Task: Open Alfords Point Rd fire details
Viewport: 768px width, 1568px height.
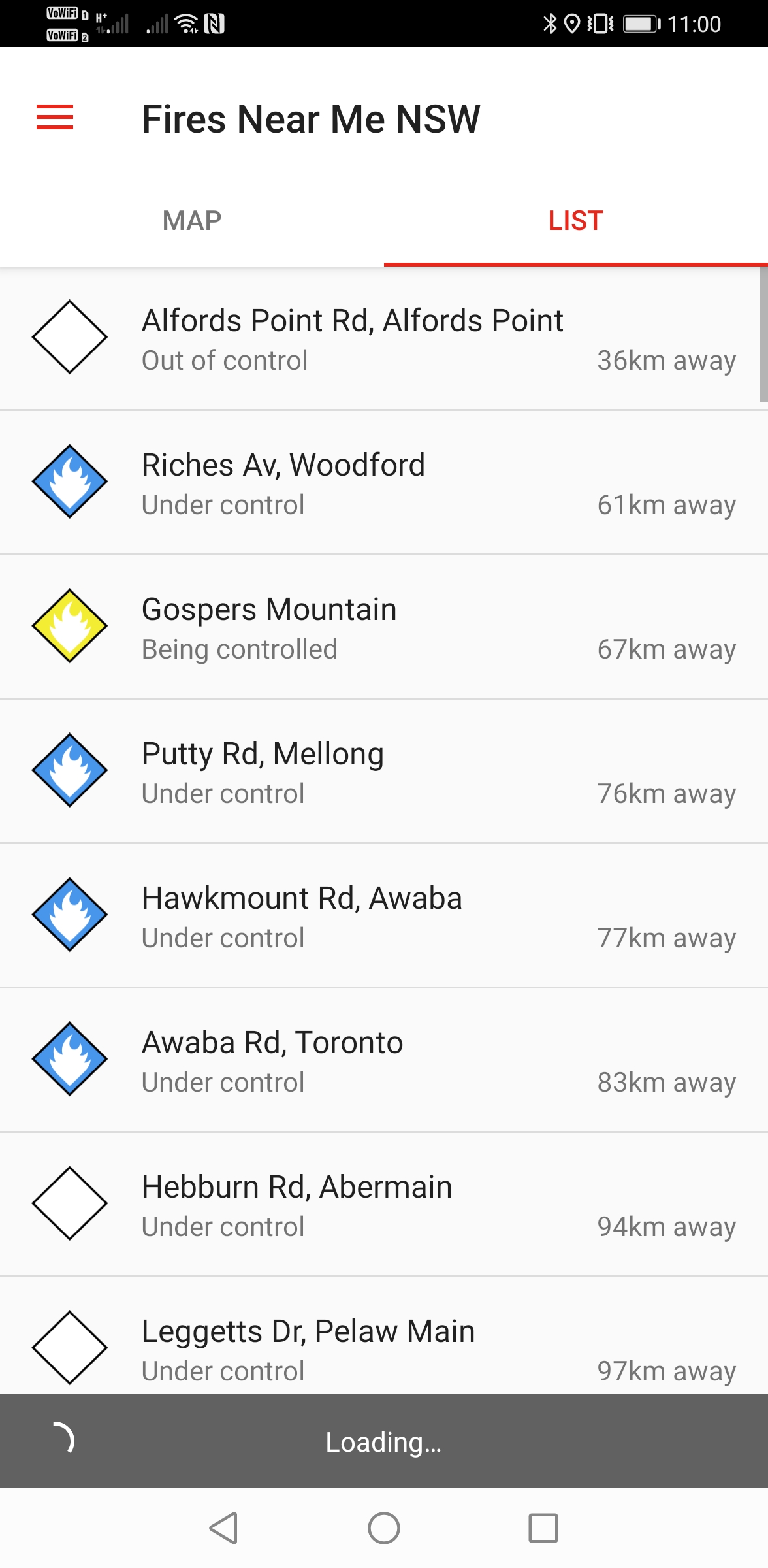Action: (384, 338)
